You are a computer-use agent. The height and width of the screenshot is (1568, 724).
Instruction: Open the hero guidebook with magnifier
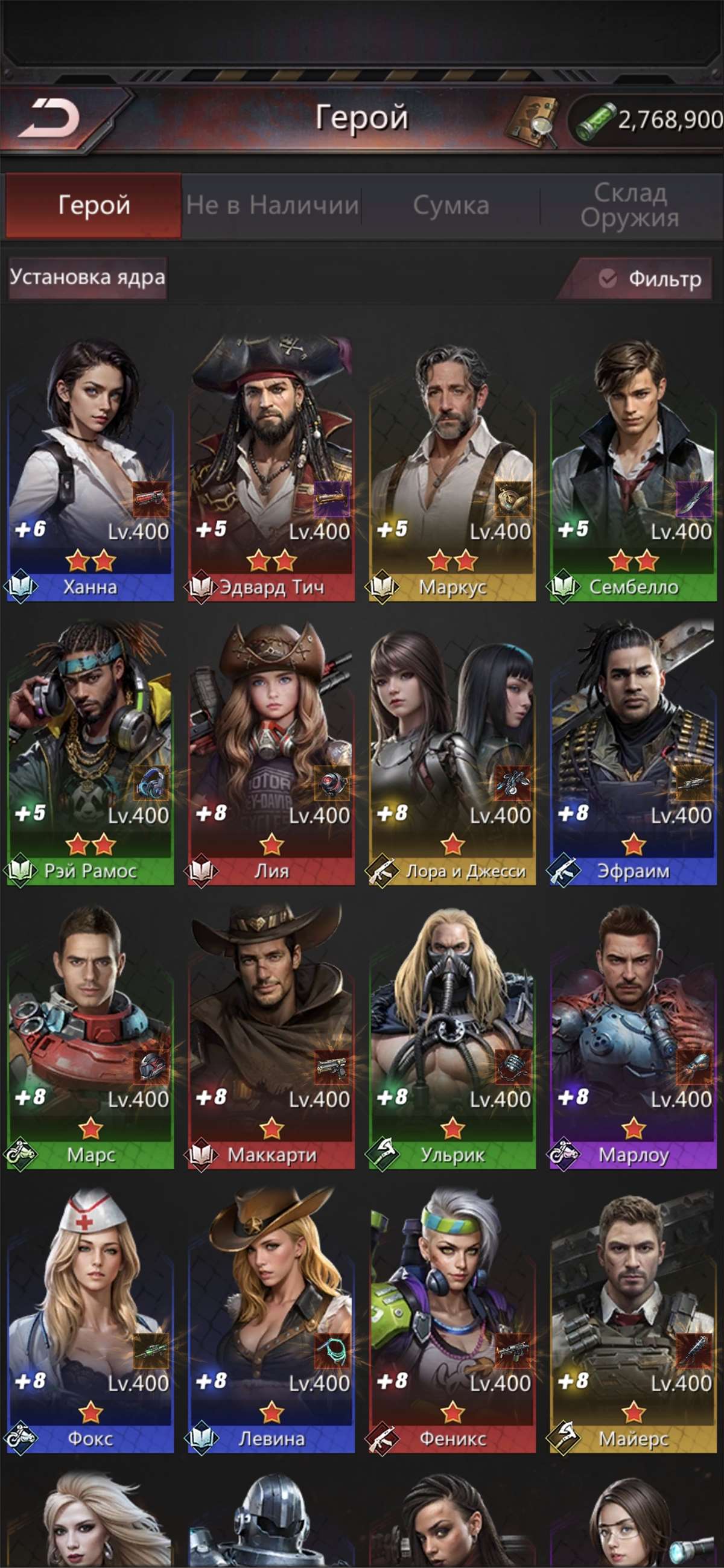coord(533,121)
